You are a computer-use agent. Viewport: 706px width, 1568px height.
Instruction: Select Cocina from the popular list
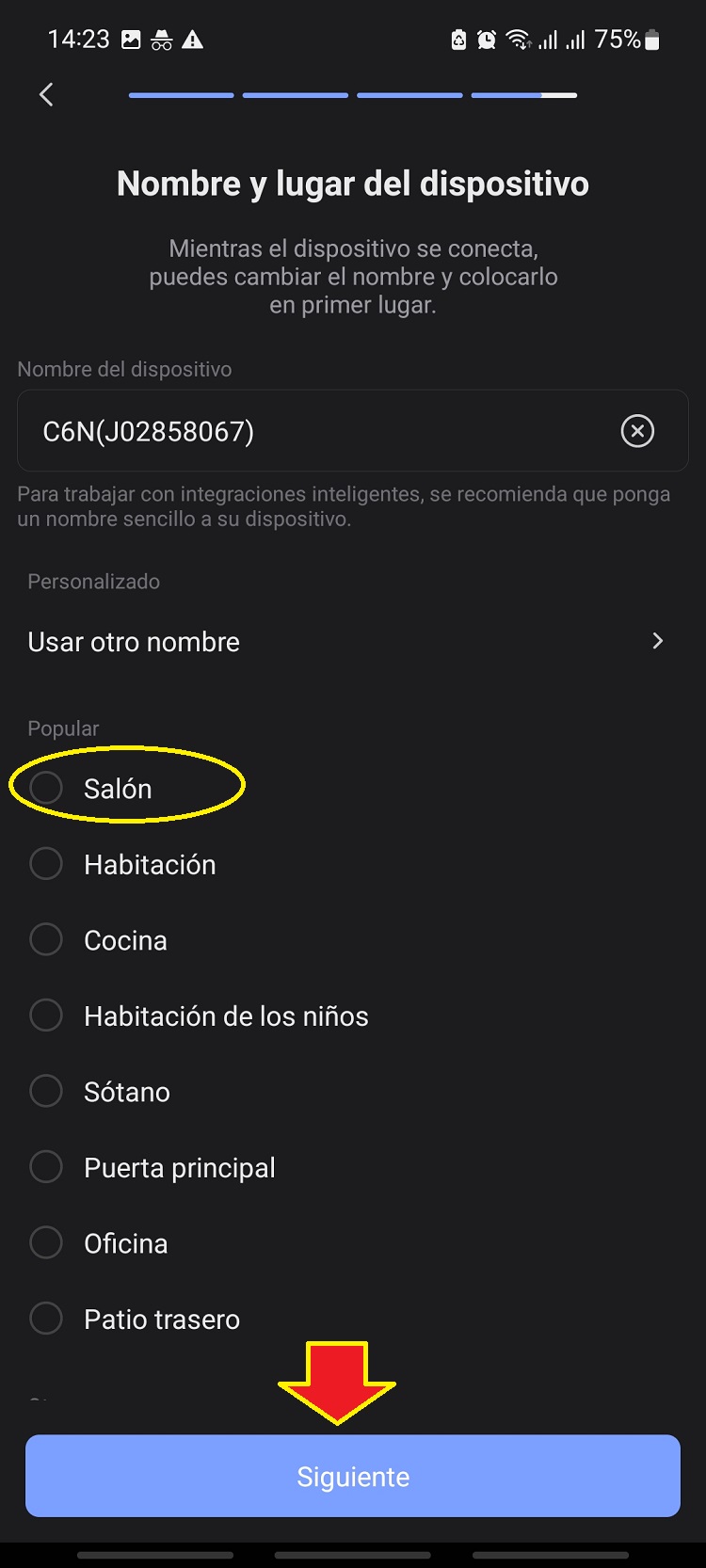pos(46,939)
